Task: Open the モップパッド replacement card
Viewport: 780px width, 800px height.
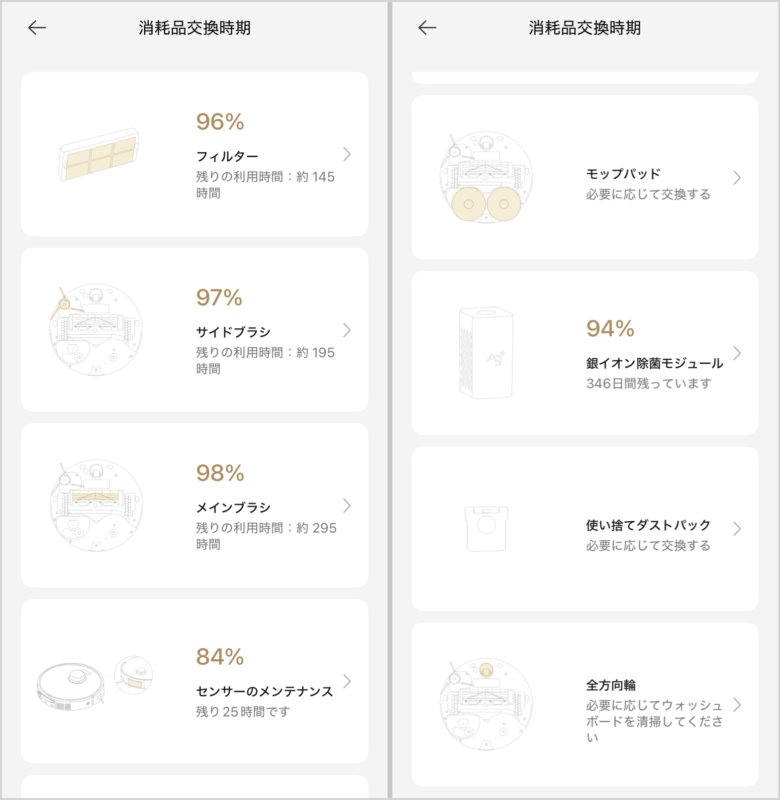Action: [585, 177]
